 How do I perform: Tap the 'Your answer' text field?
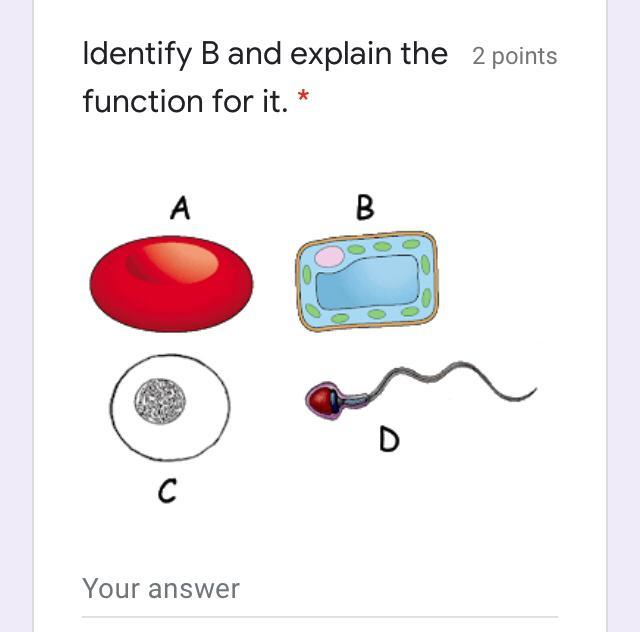pos(319,590)
